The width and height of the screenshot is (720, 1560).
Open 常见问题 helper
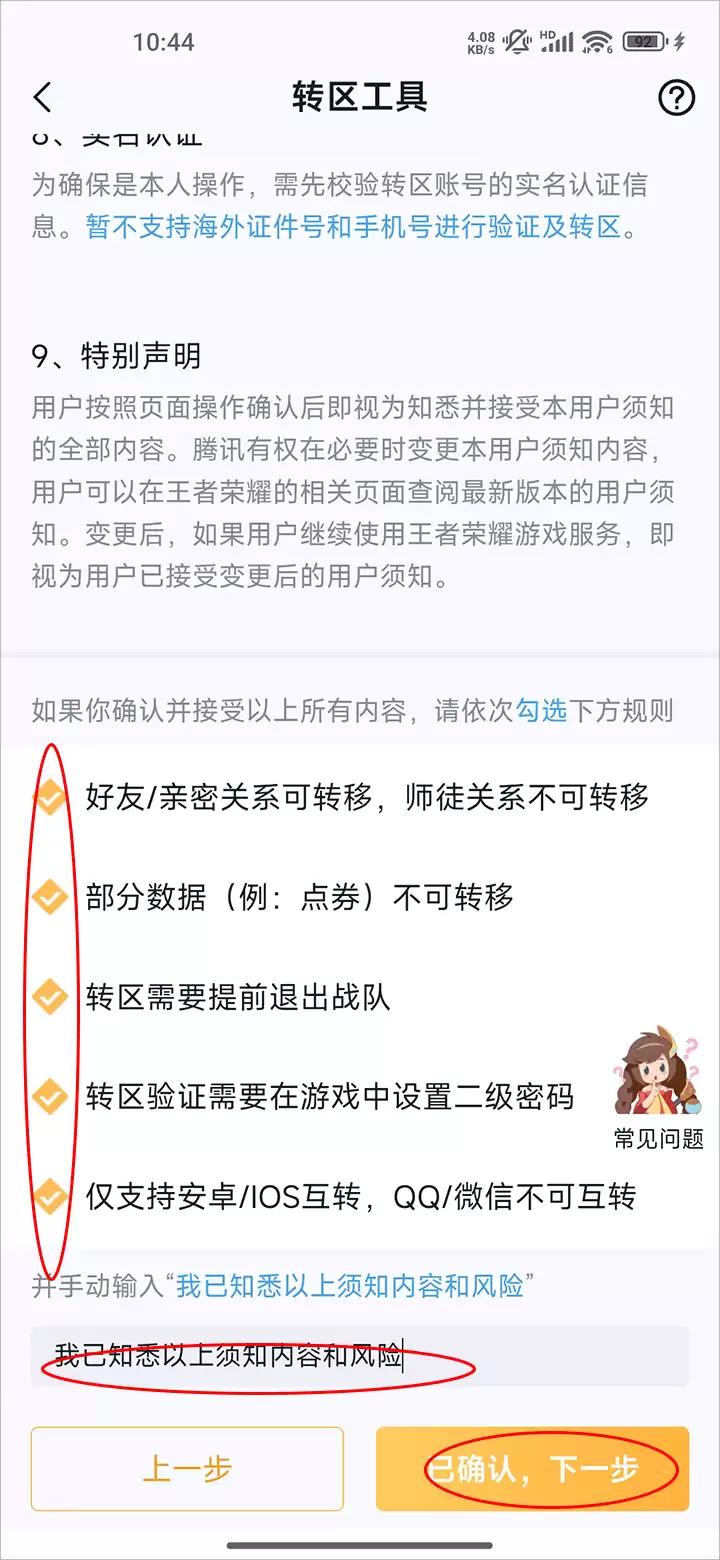(x=658, y=1087)
